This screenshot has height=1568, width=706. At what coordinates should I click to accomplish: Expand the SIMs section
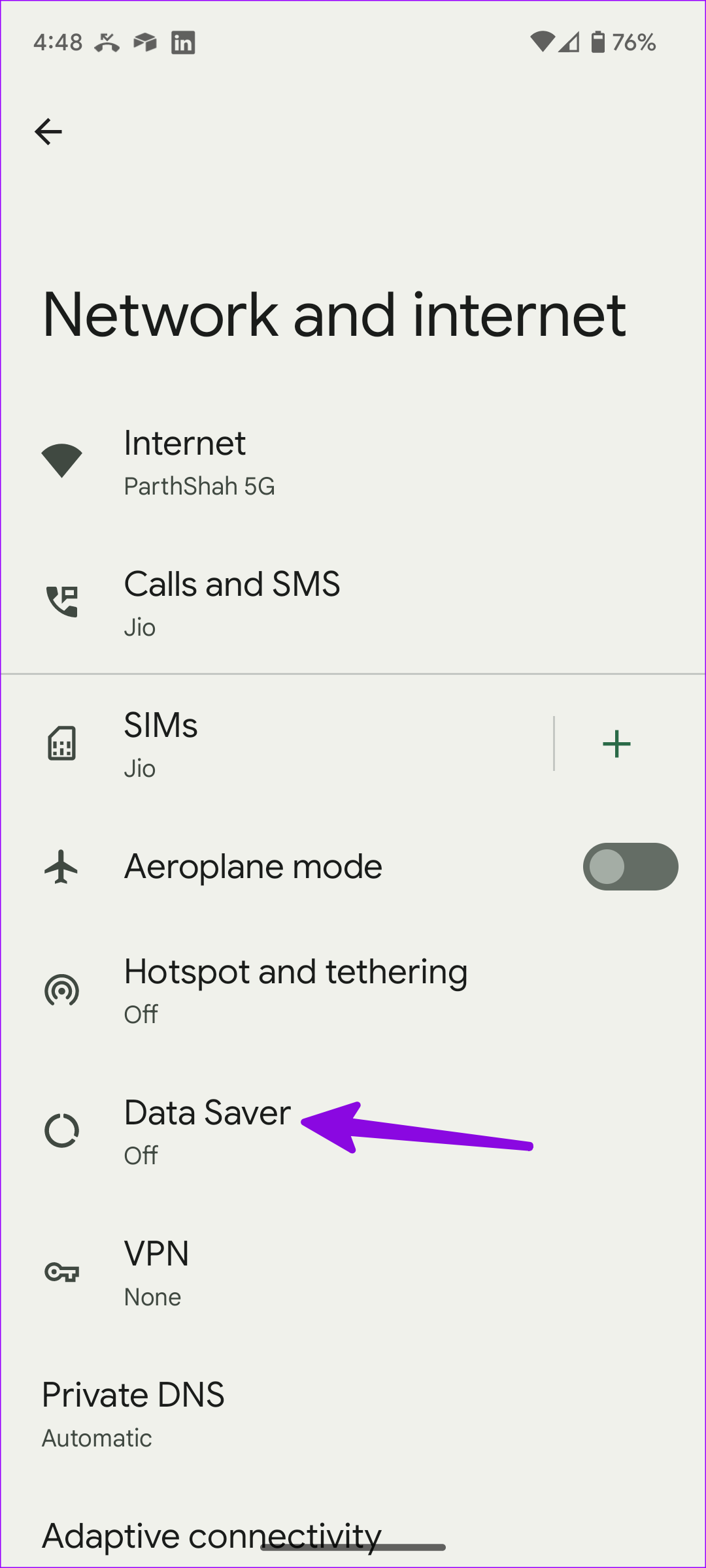261,743
